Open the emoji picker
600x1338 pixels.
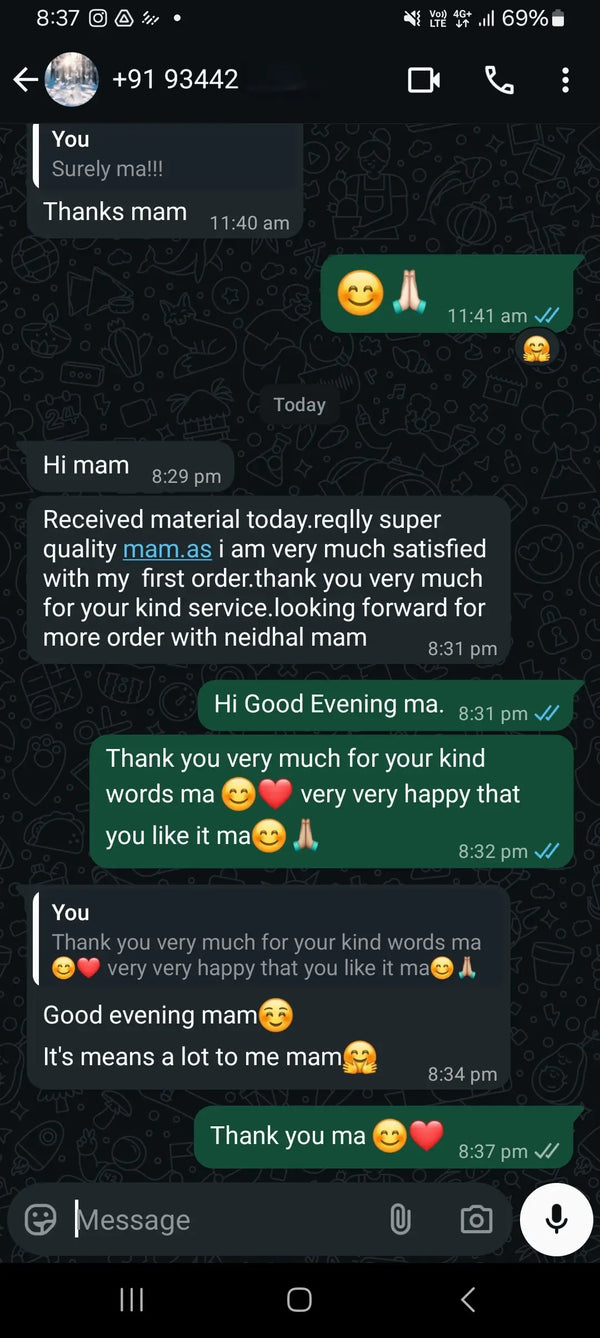[40, 1219]
